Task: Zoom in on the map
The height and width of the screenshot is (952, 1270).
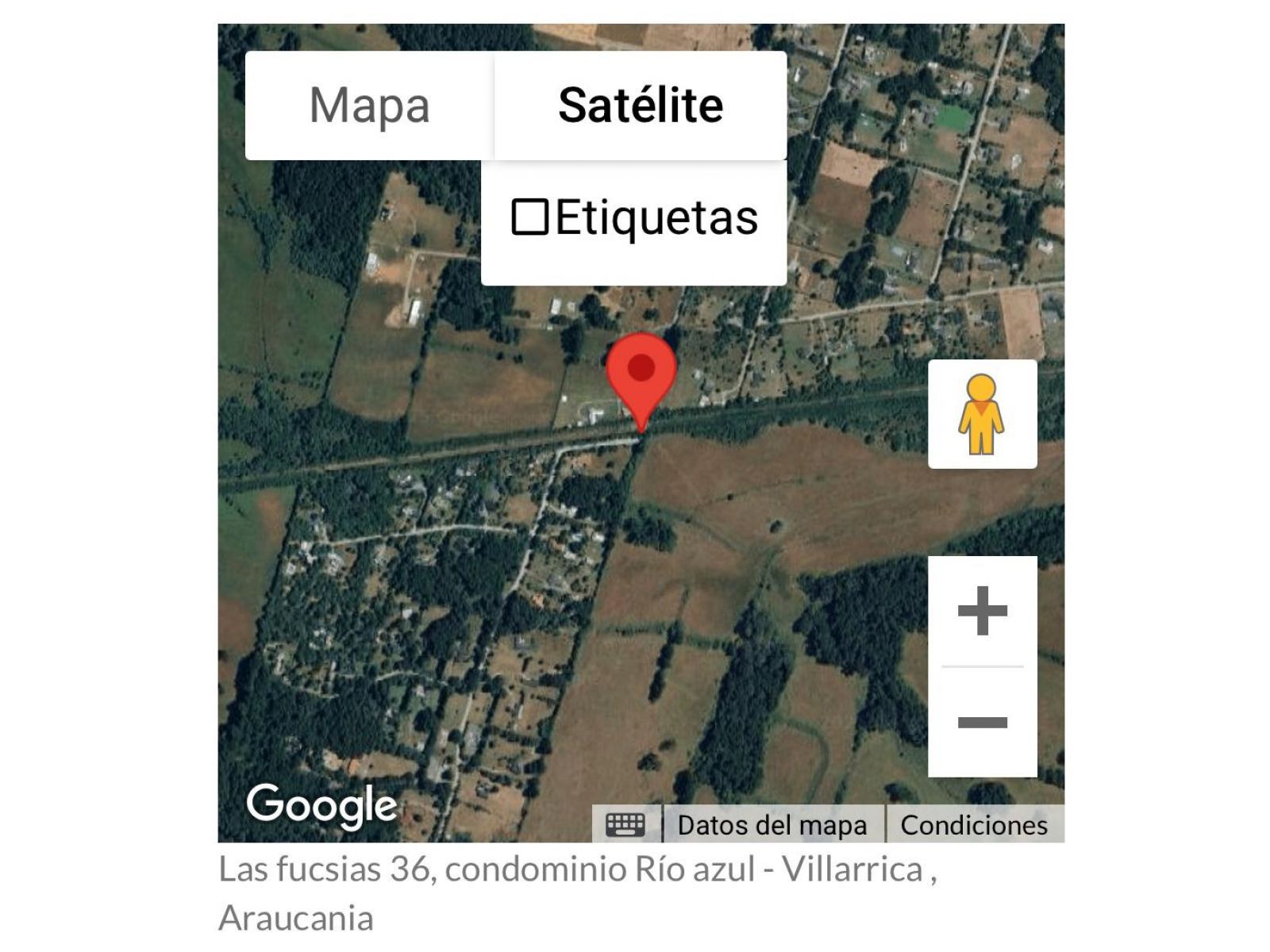Action: tap(982, 611)
